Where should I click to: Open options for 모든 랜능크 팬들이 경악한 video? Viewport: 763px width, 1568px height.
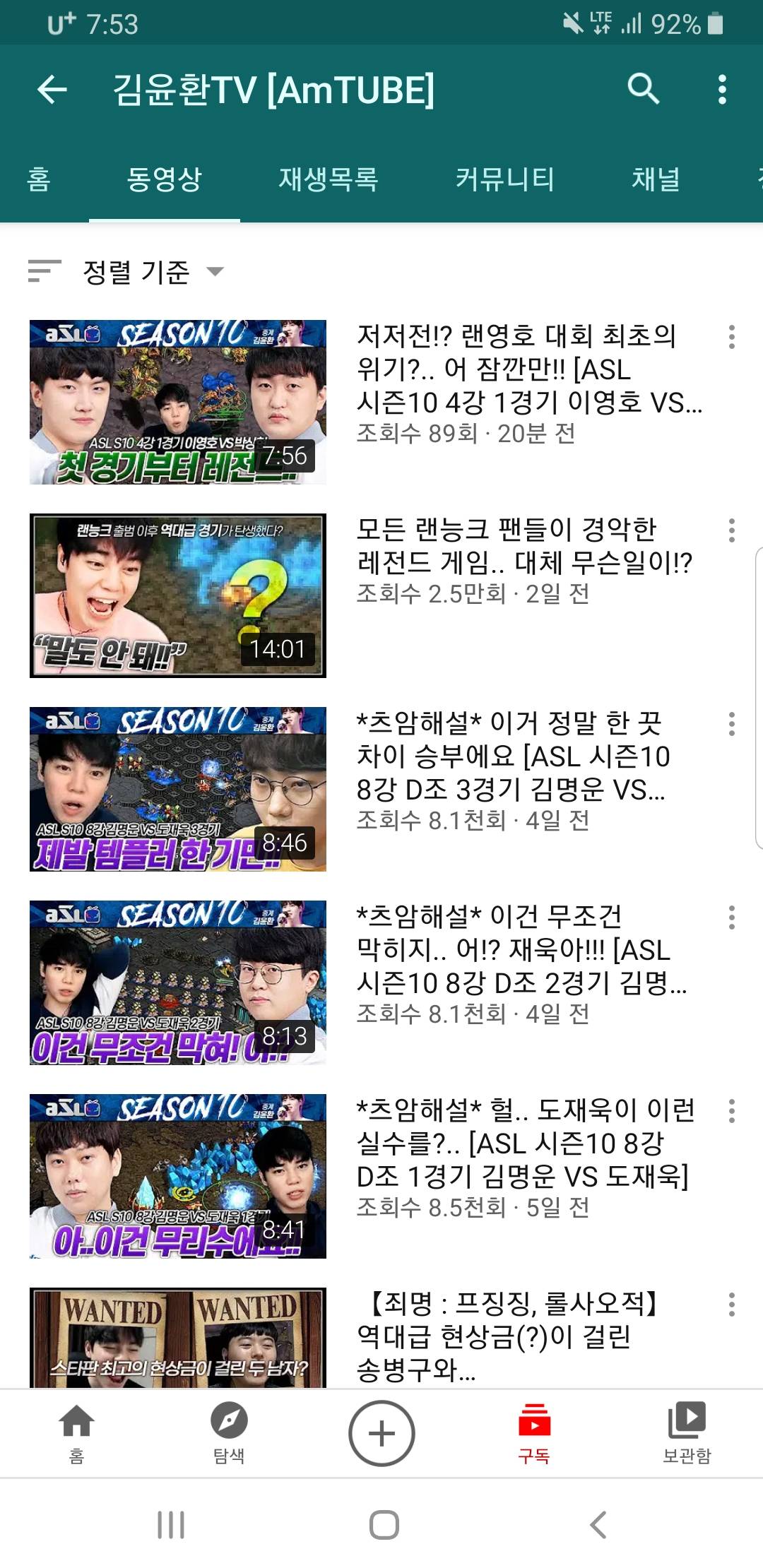click(x=732, y=530)
